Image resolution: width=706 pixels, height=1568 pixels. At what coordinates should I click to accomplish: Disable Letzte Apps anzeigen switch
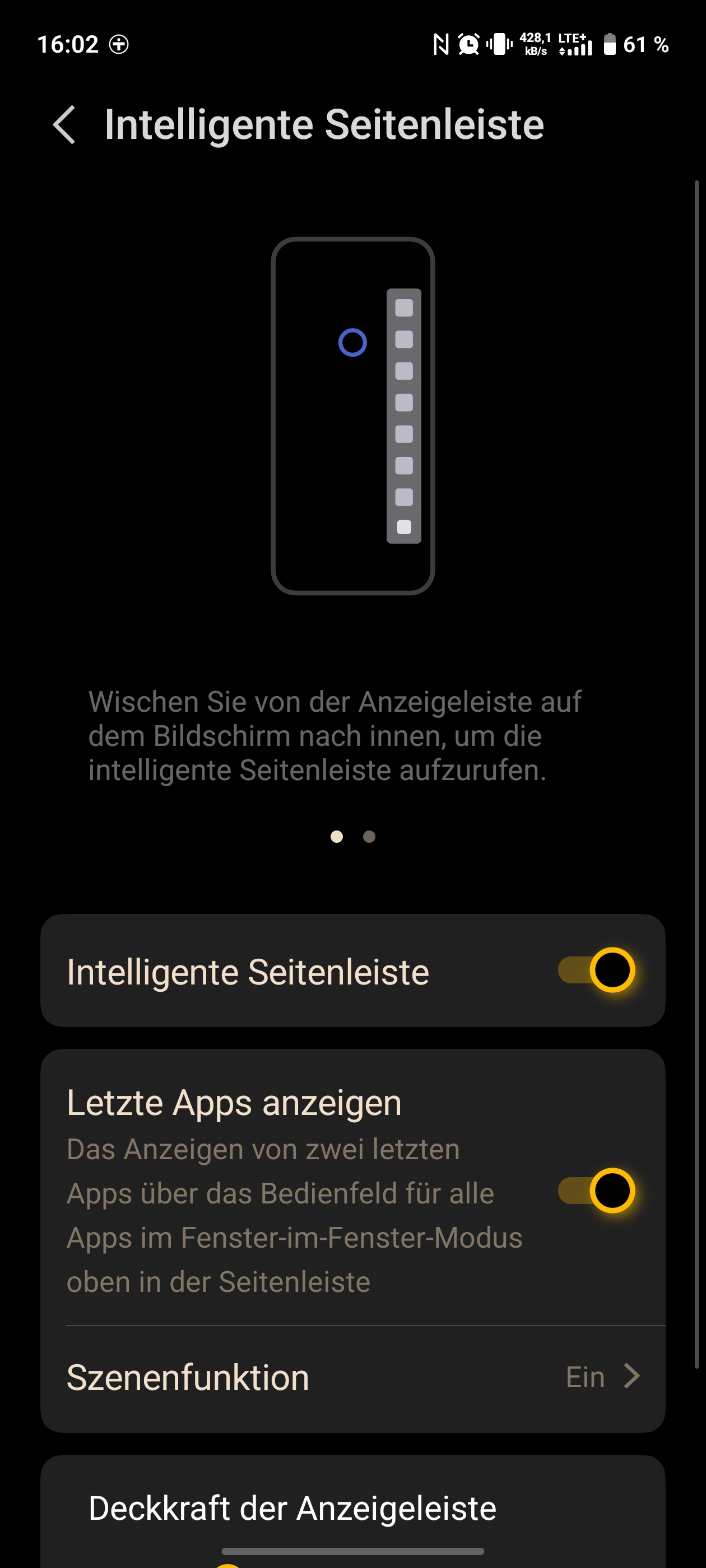596,1191
